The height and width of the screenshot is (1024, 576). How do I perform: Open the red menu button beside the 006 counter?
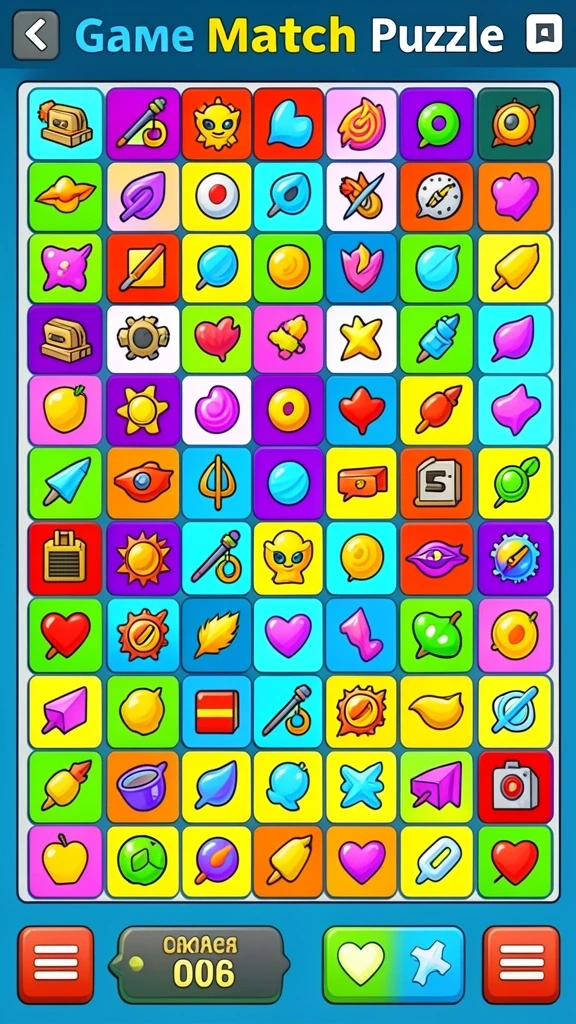pos(56,964)
